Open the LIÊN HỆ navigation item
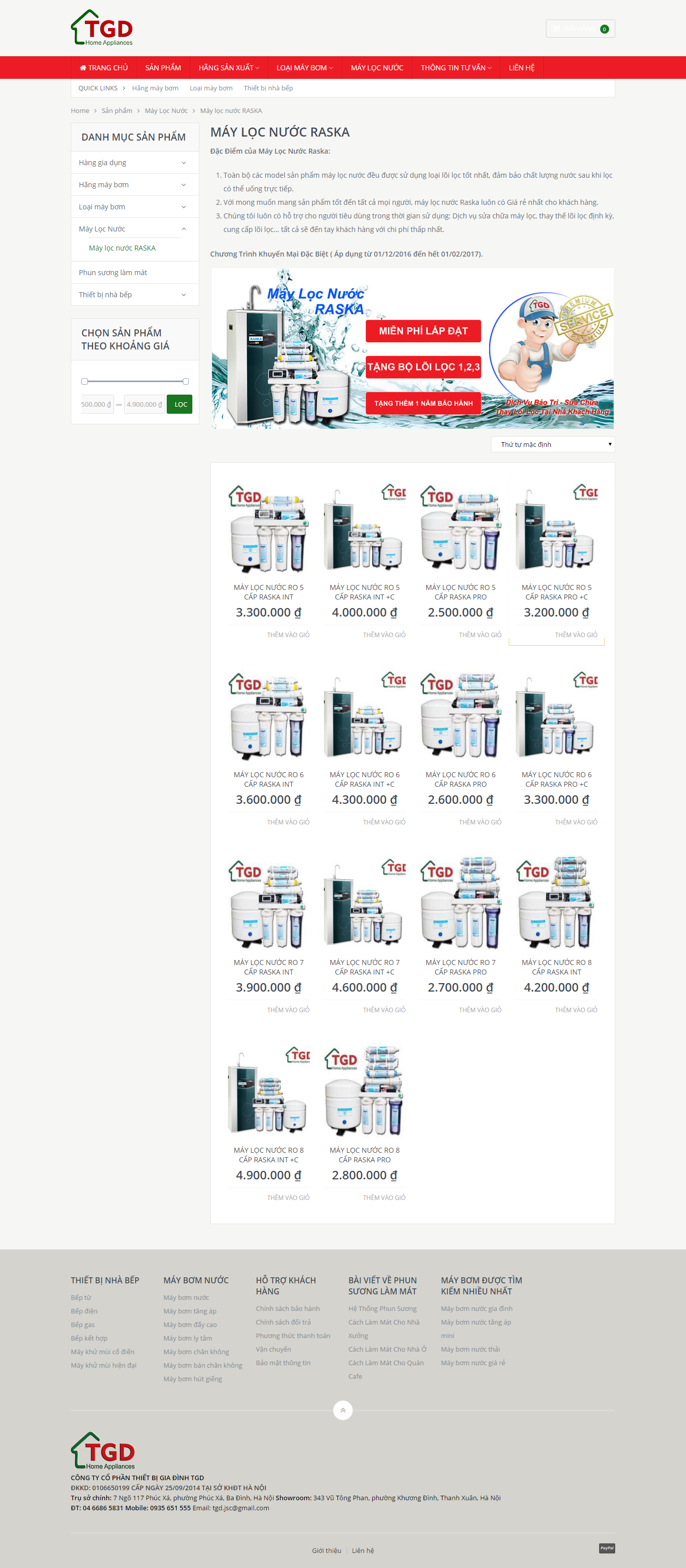This screenshot has height=1568, width=686. (521, 68)
